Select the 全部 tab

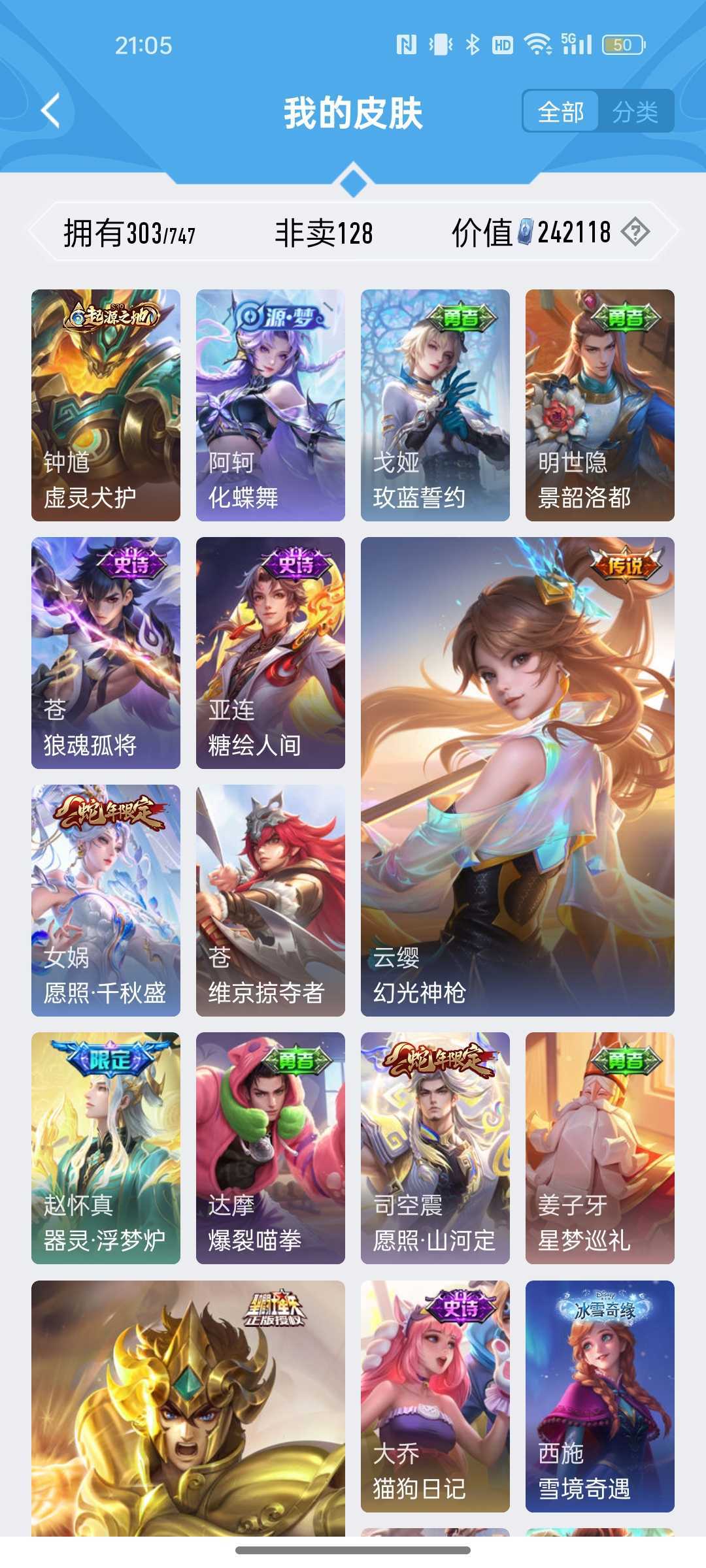[x=560, y=112]
